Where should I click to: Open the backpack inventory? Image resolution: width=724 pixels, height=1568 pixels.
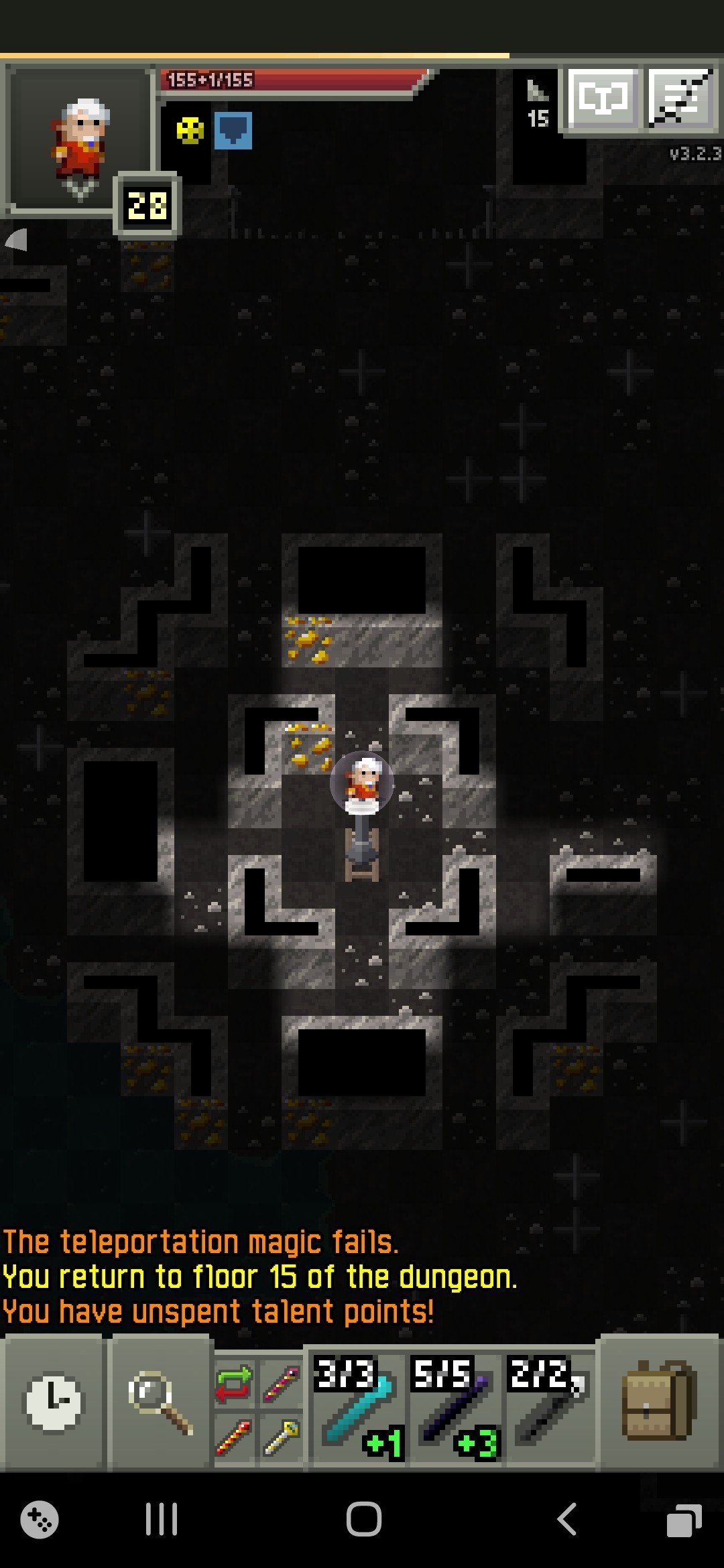click(658, 1402)
